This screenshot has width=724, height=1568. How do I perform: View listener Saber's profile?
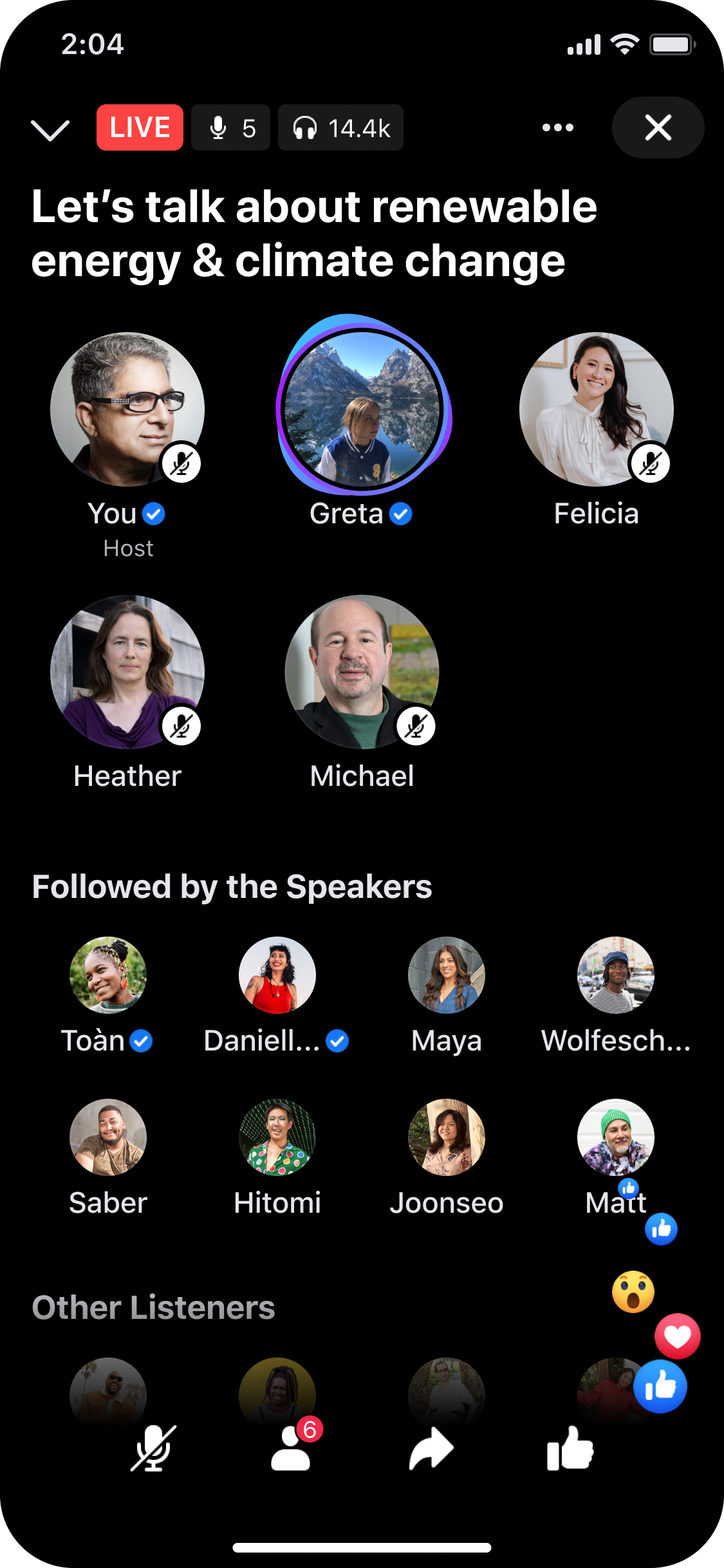point(108,1137)
